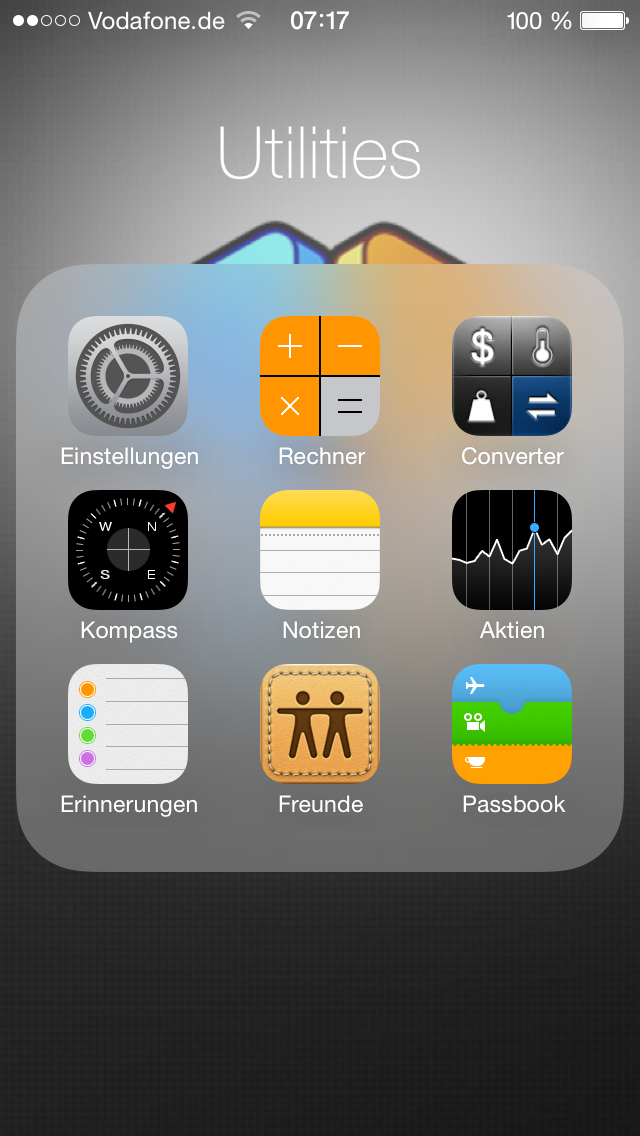Open the Aktien stocks app

(x=512, y=550)
